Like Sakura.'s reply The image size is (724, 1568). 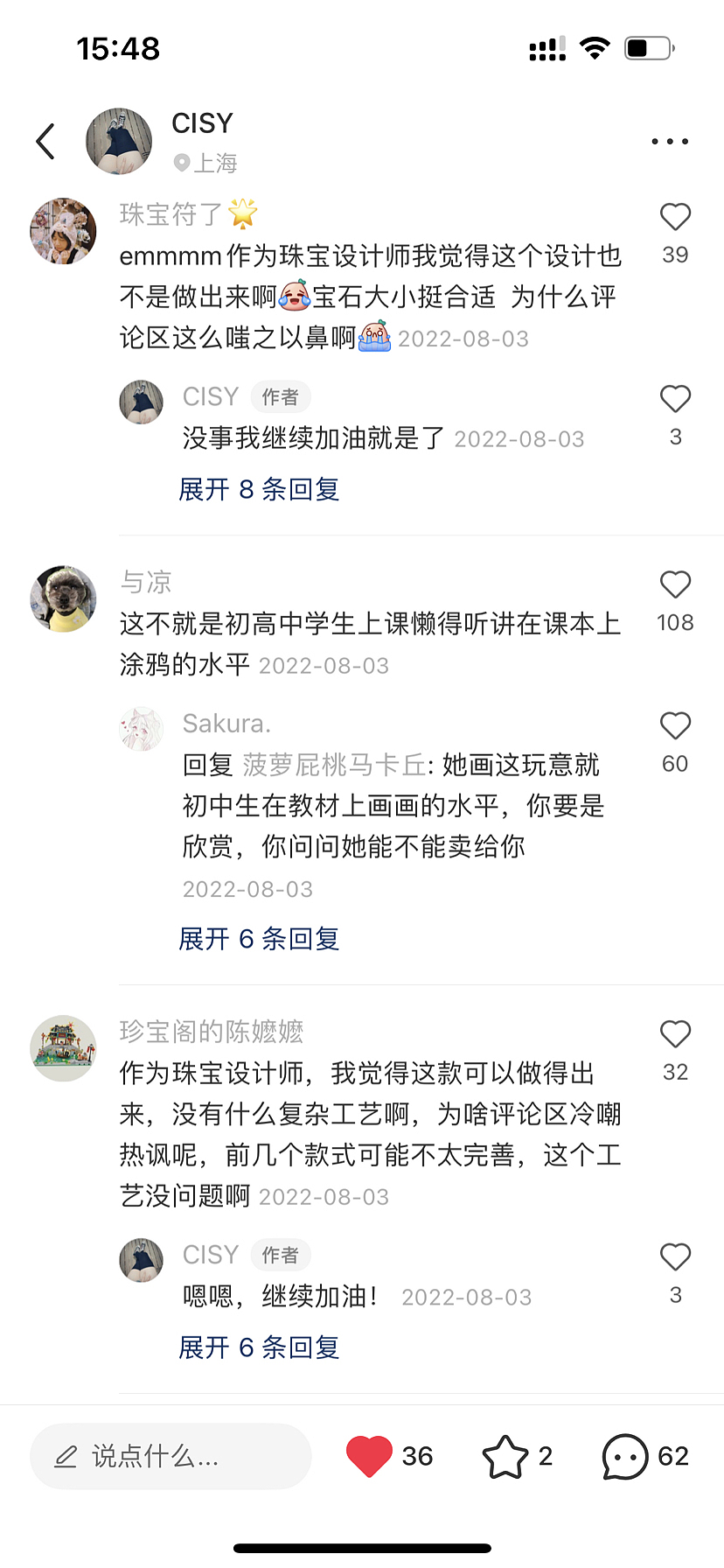click(x=675, y=726)
